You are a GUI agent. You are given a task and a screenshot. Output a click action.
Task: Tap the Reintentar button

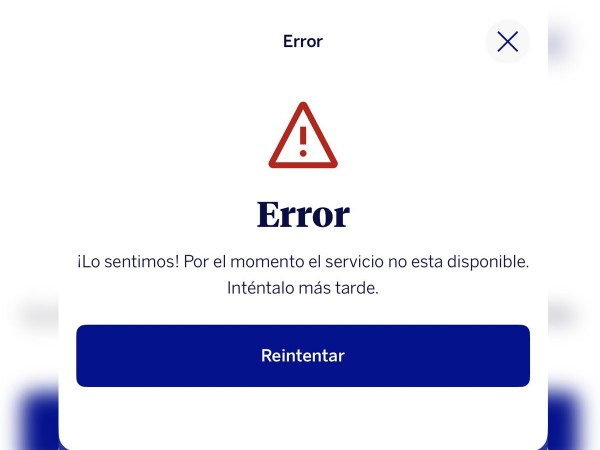(x=303, y=355)
